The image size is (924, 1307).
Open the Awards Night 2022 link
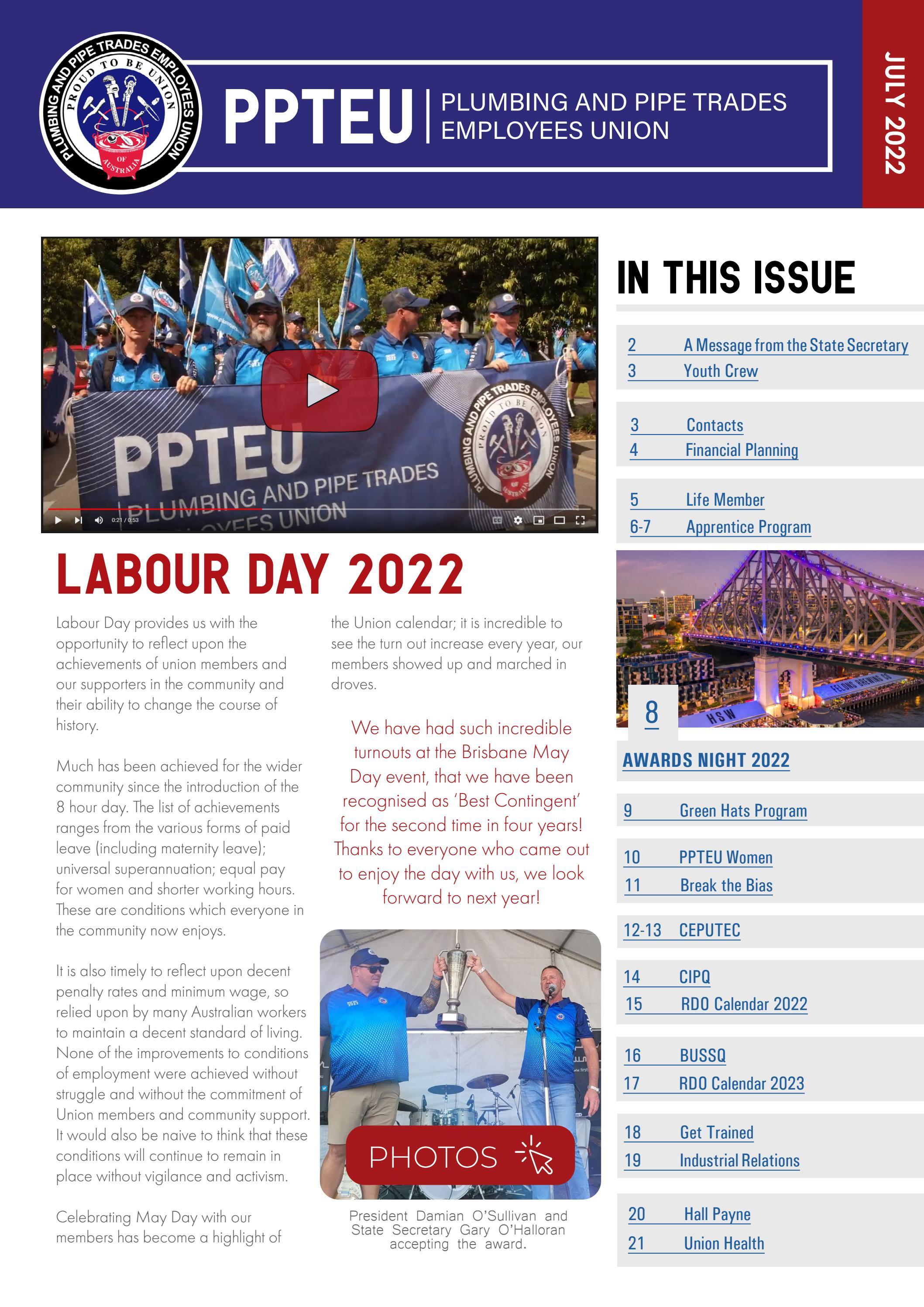tap(707, 758)
